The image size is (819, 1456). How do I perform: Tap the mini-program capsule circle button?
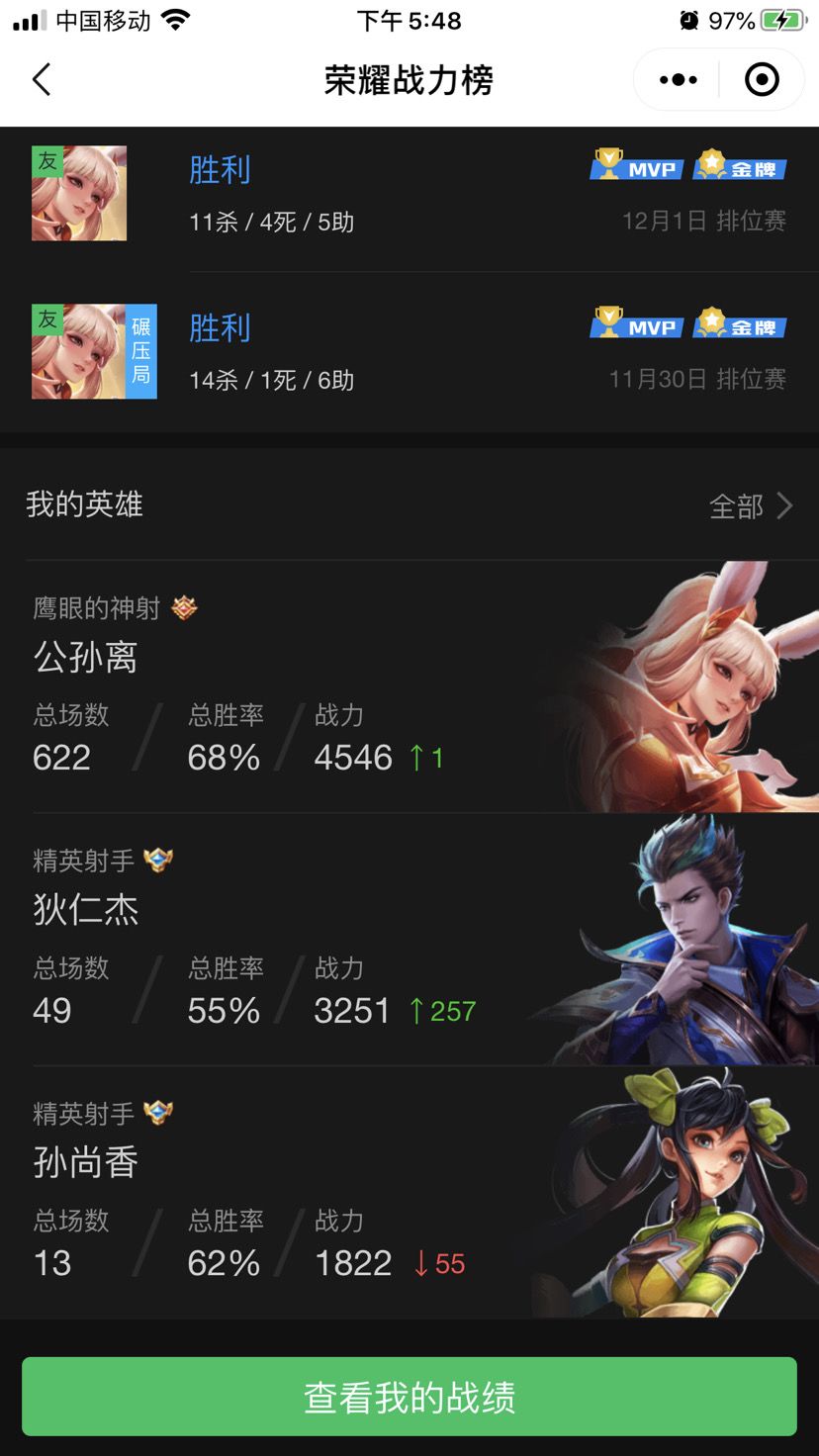[x=763, y=79]
